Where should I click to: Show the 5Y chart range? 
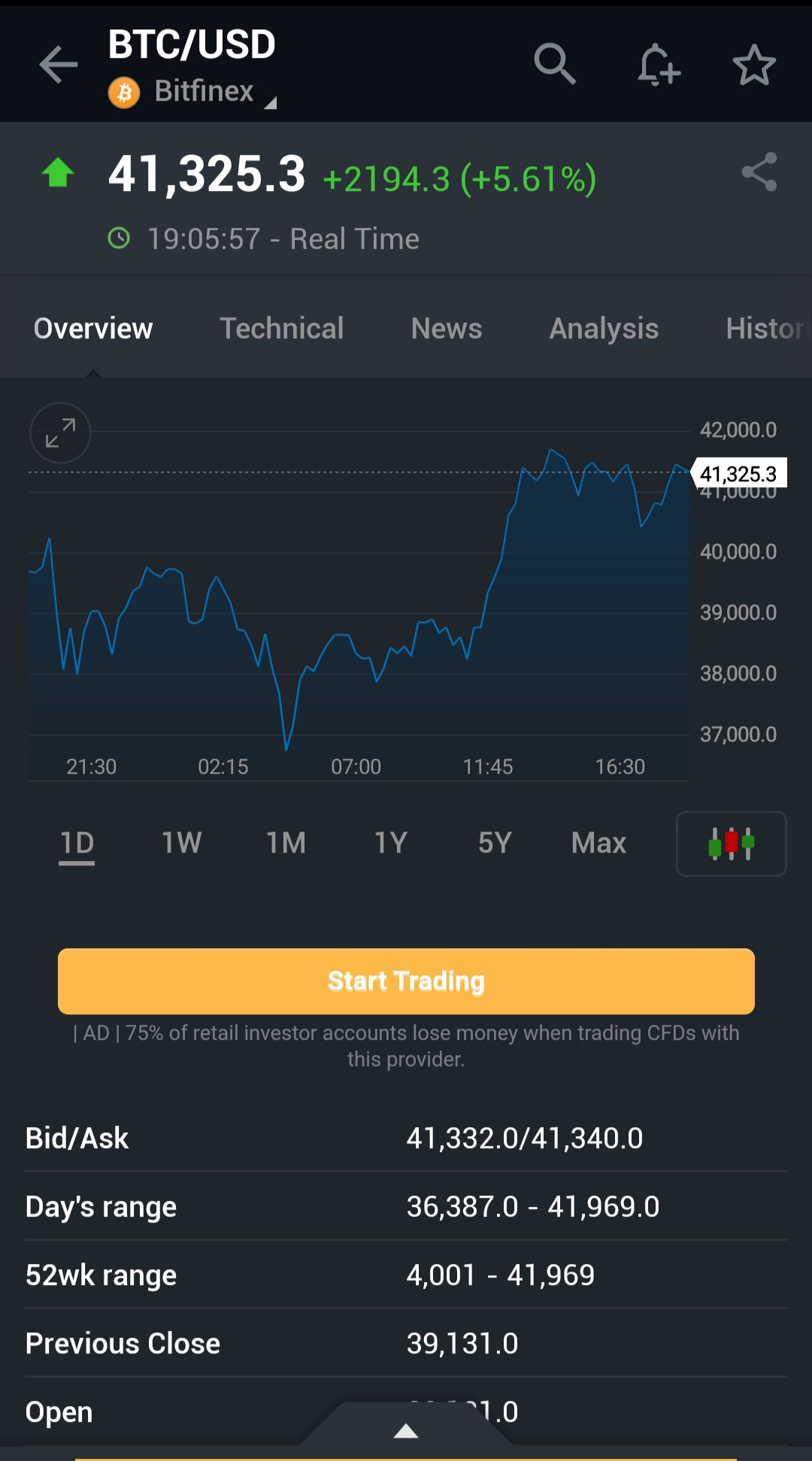point(495,843)
